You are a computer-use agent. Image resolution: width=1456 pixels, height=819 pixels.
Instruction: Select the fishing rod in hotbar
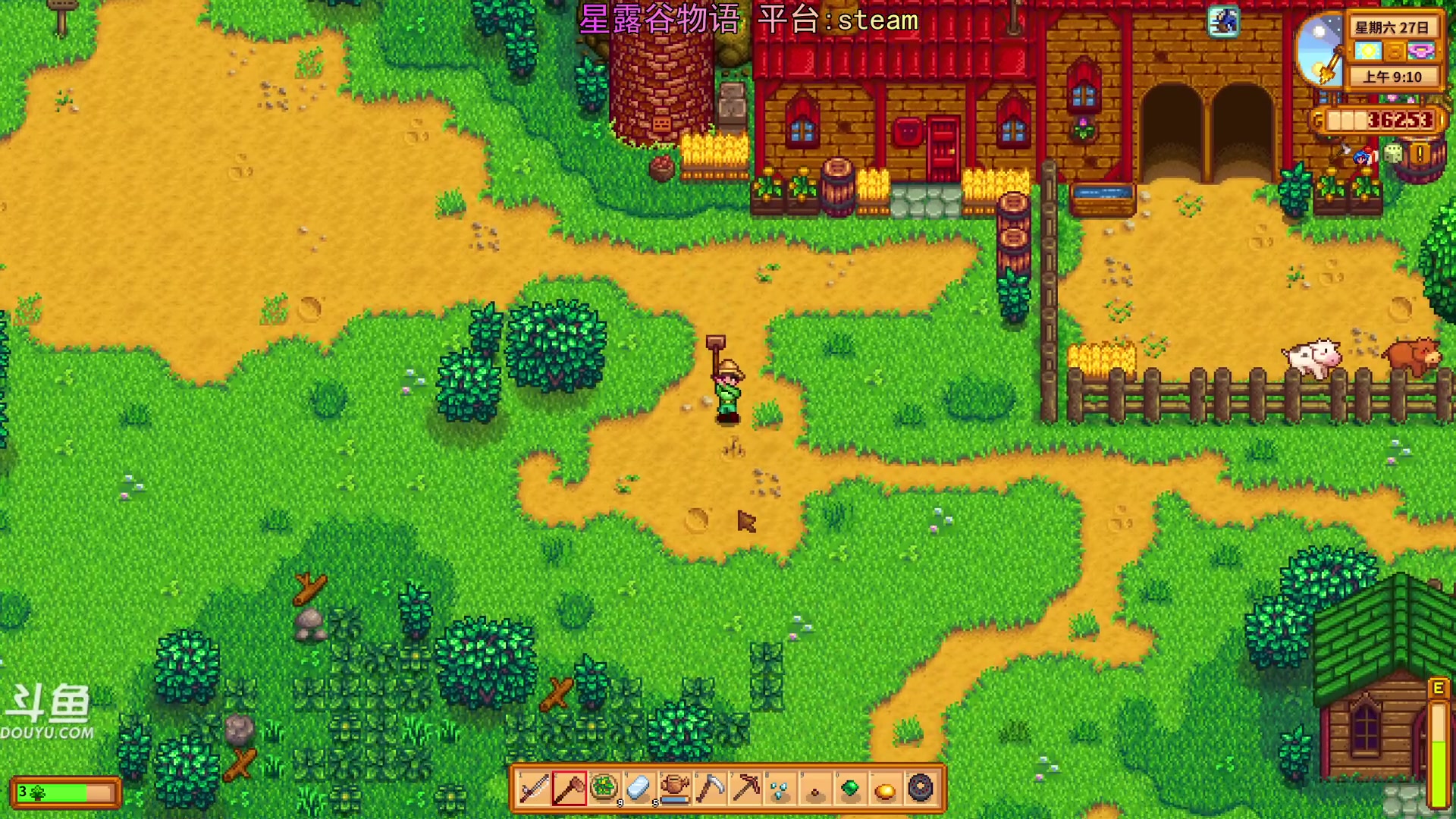534,789
